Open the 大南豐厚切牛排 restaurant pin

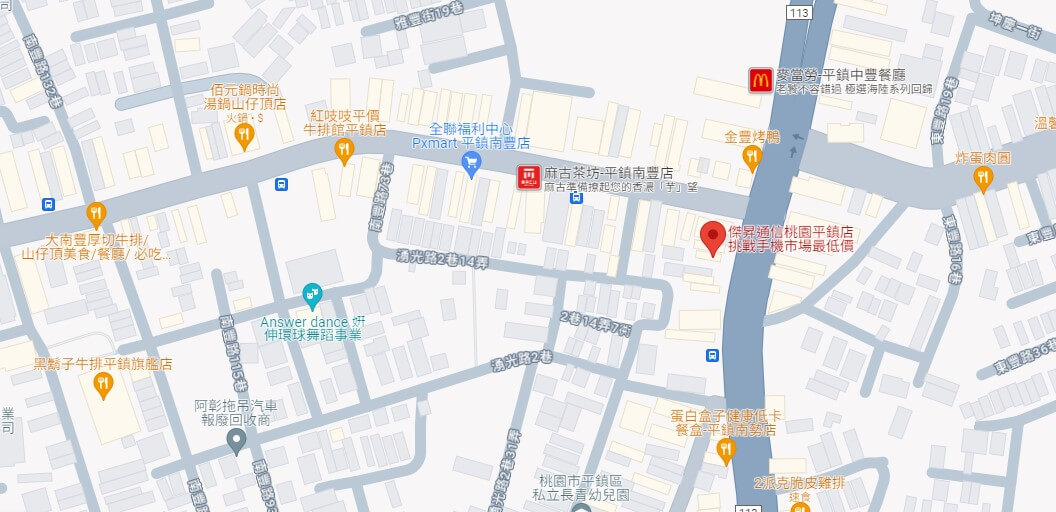(x=96, y=214)
